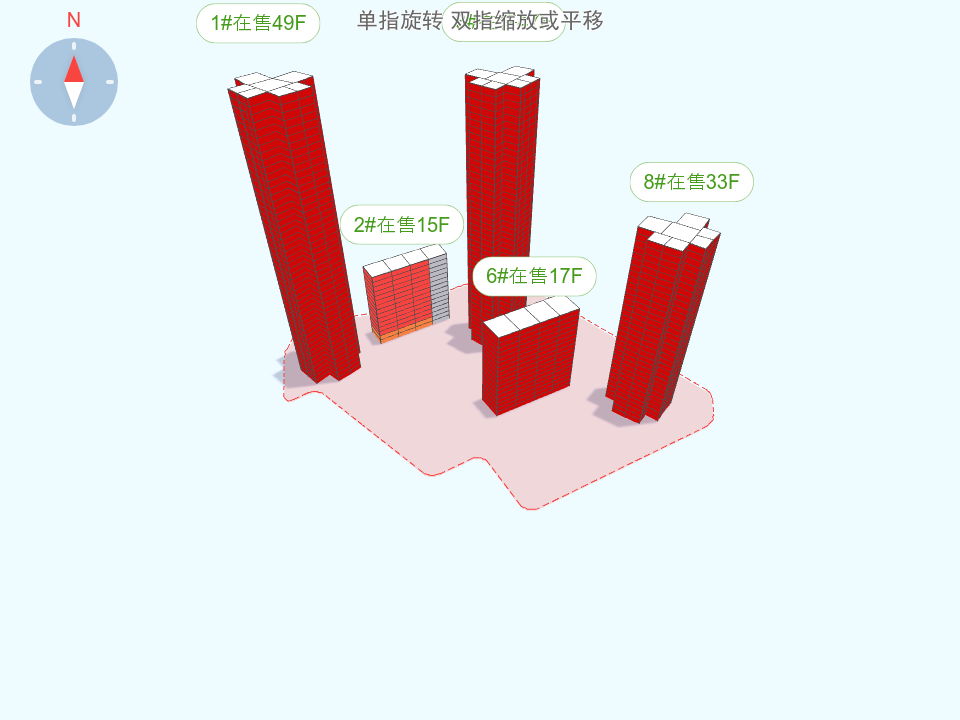
Task: Choose the 8#在售33F building label
Action: [691, 182]
